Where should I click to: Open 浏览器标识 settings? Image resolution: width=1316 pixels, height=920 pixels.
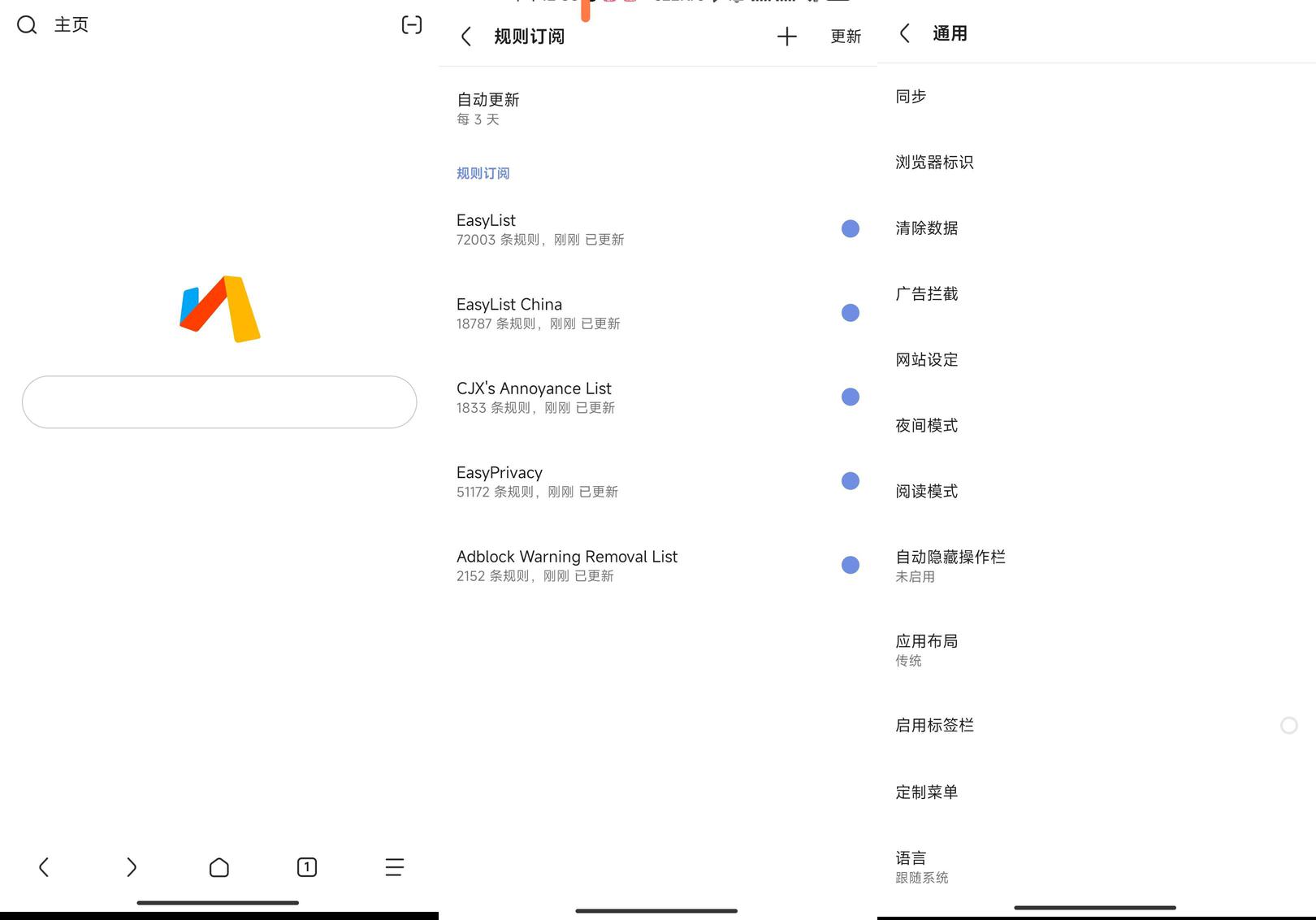click(x=1097, y=162)
